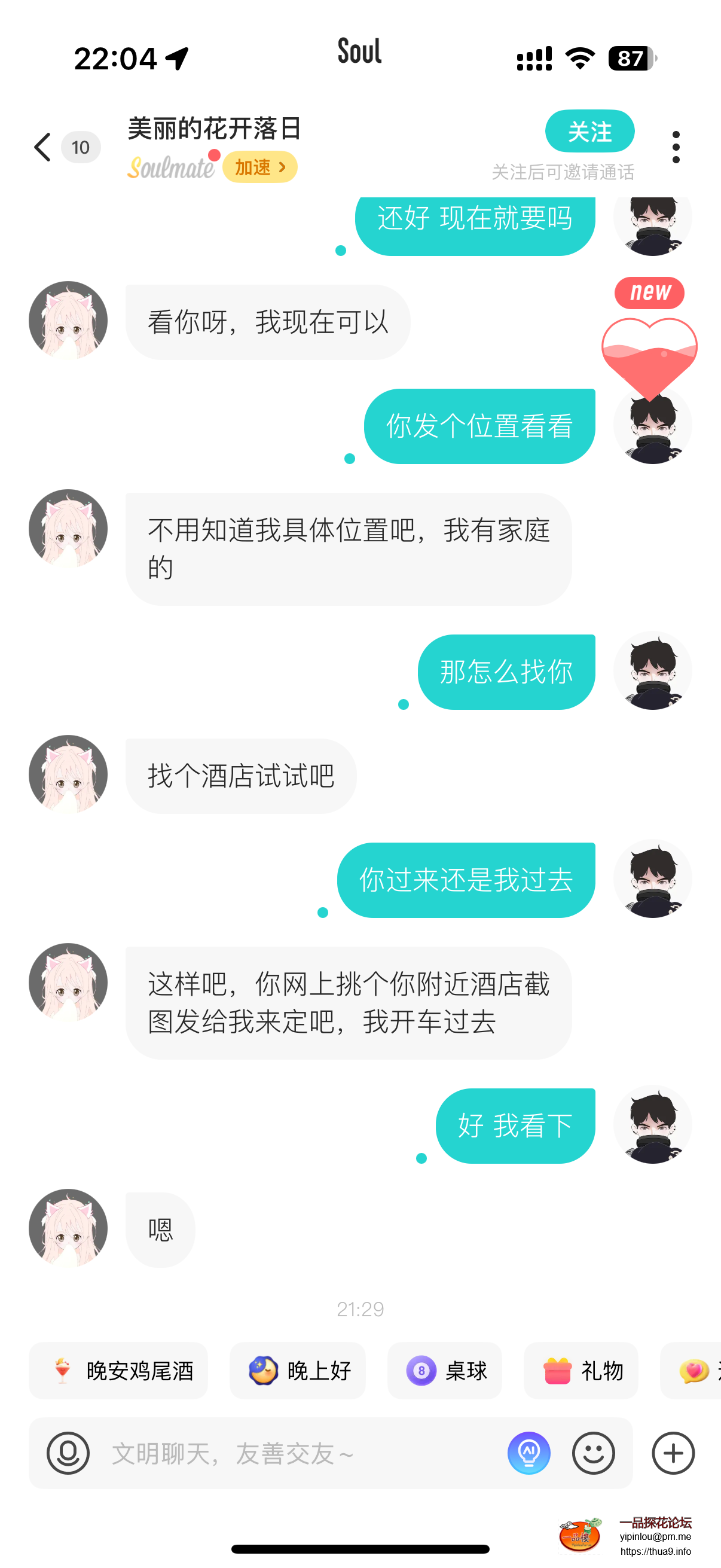721x1568 pixels.
Task: Open the three-dot overflow menu
Action: click(x=676, y=147)
